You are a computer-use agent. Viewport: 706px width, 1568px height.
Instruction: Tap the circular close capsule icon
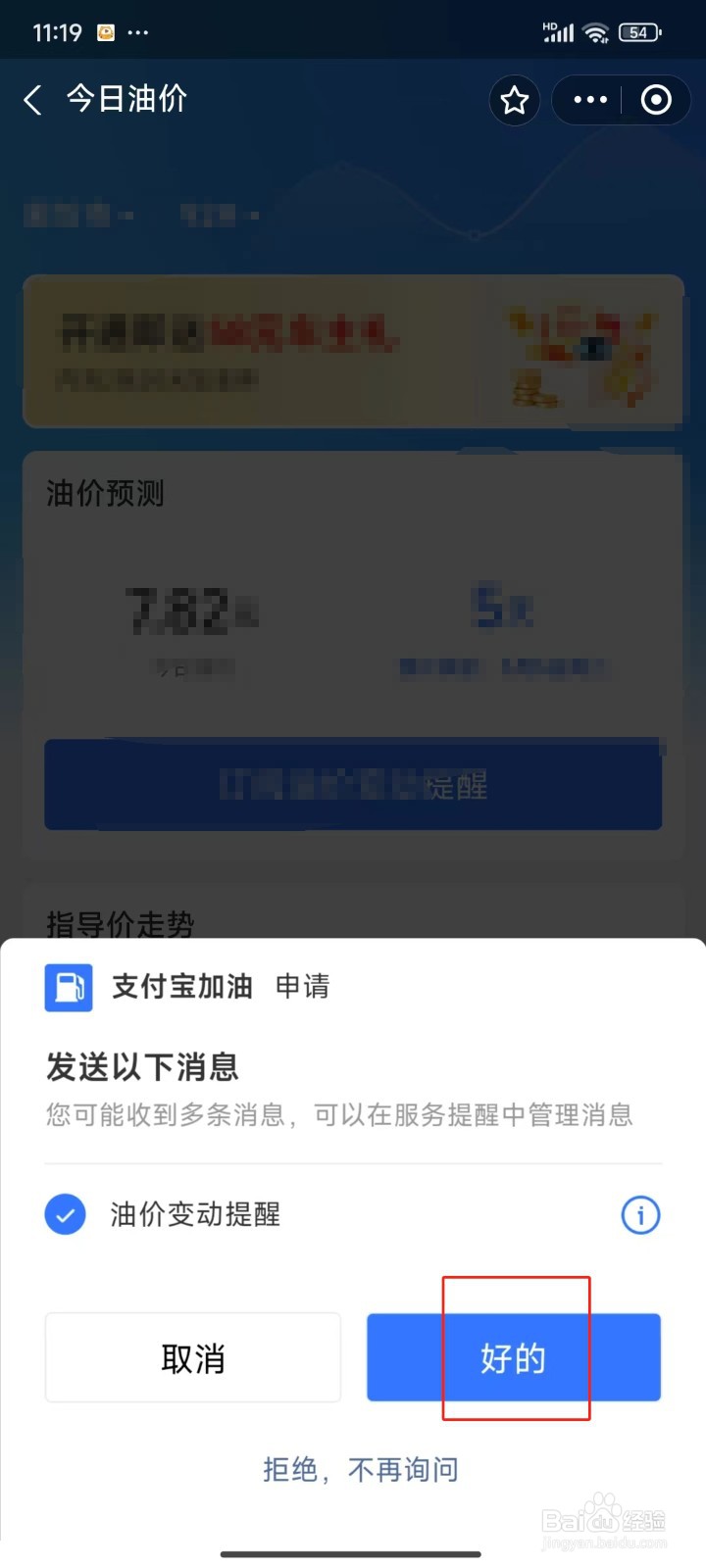pos(655,100)
